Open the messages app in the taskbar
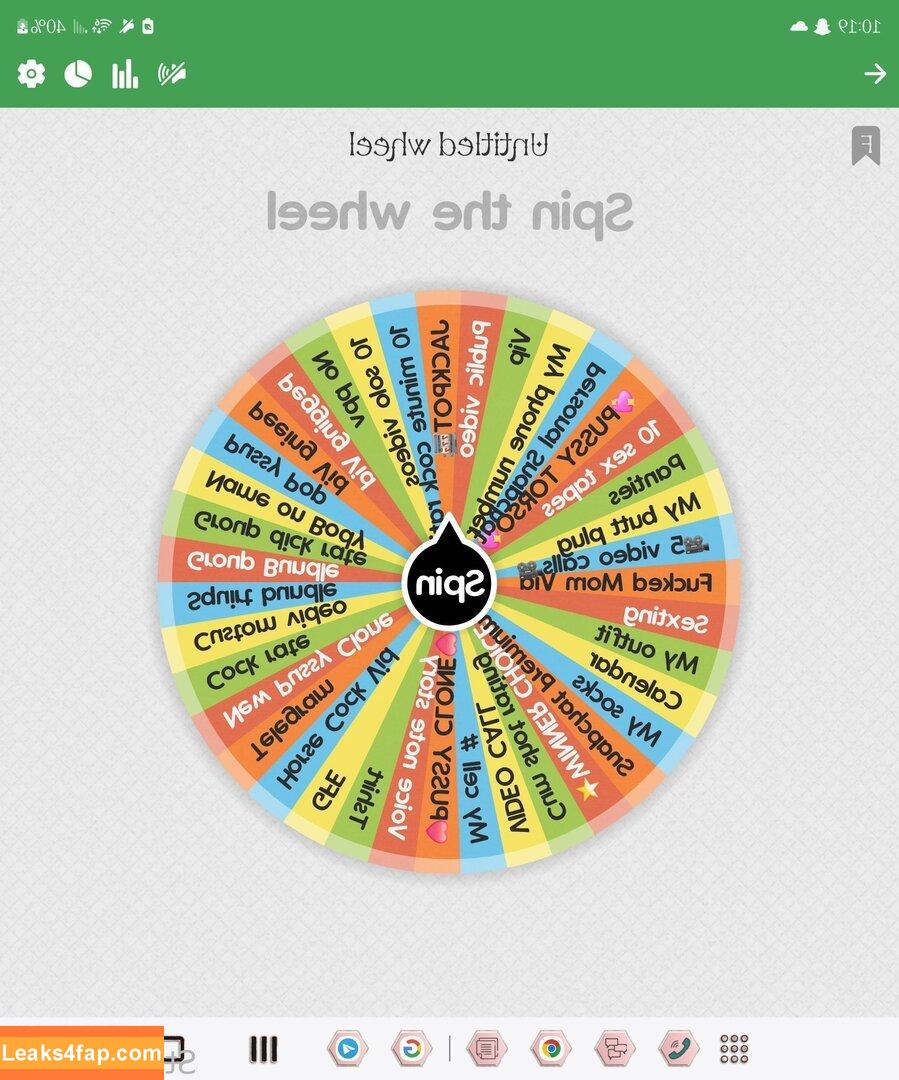This screenshot has height=1080, width=899. tap(614, 1049)
